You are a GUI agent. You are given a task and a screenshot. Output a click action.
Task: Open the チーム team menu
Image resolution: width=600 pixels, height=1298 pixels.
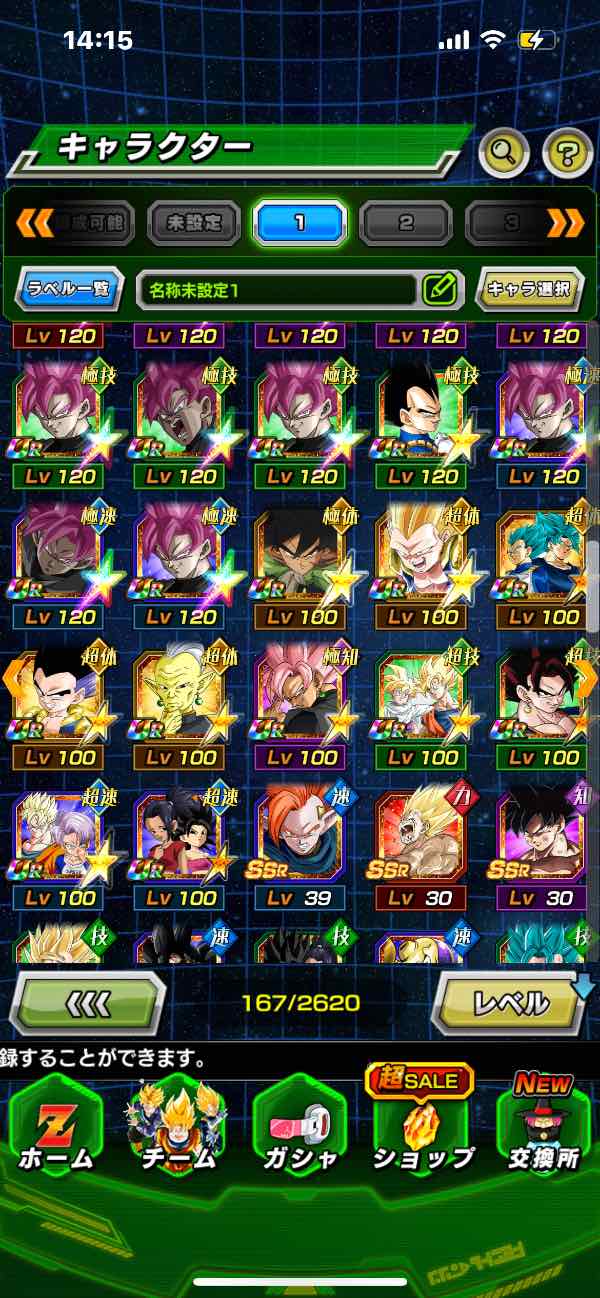pos(176,1130)
